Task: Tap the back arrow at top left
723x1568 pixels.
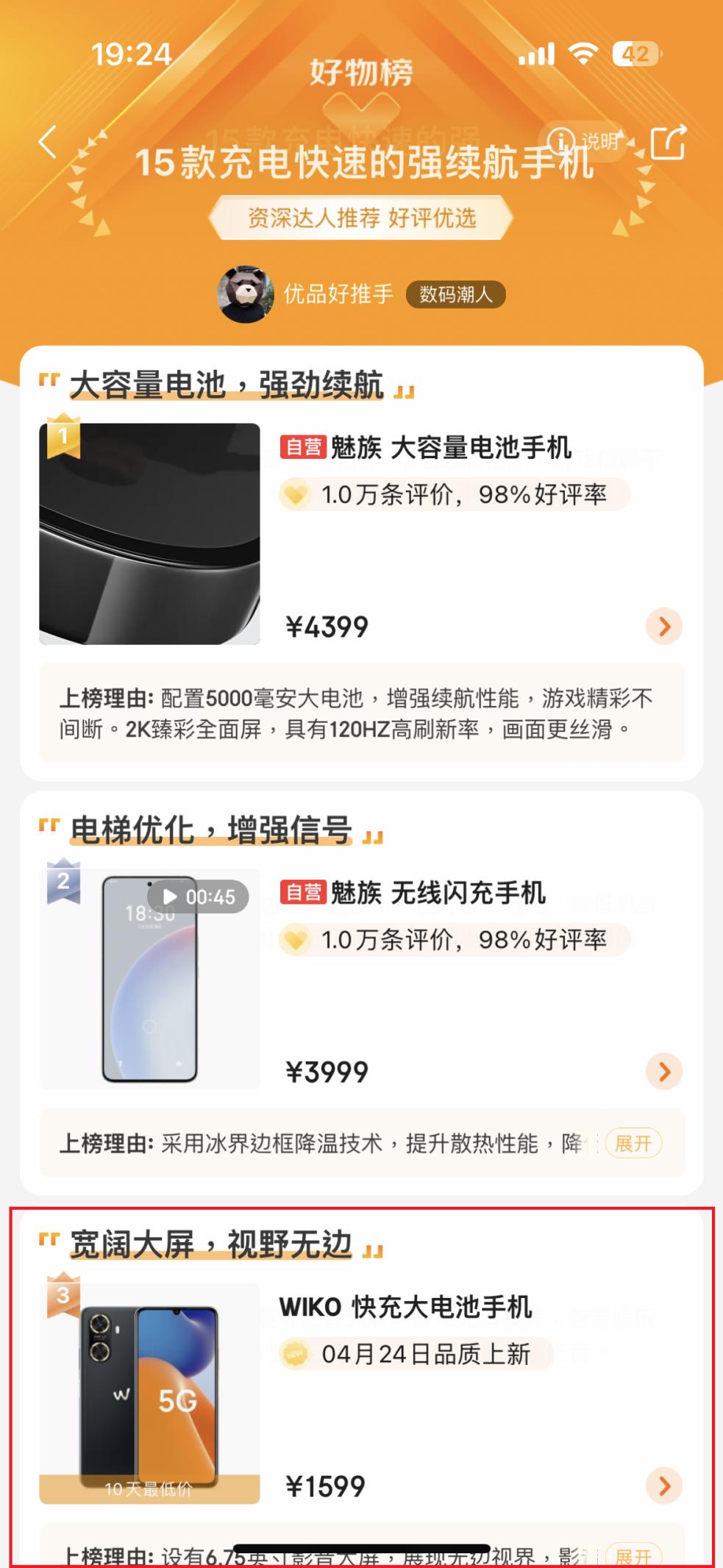Action: [46, 141]
